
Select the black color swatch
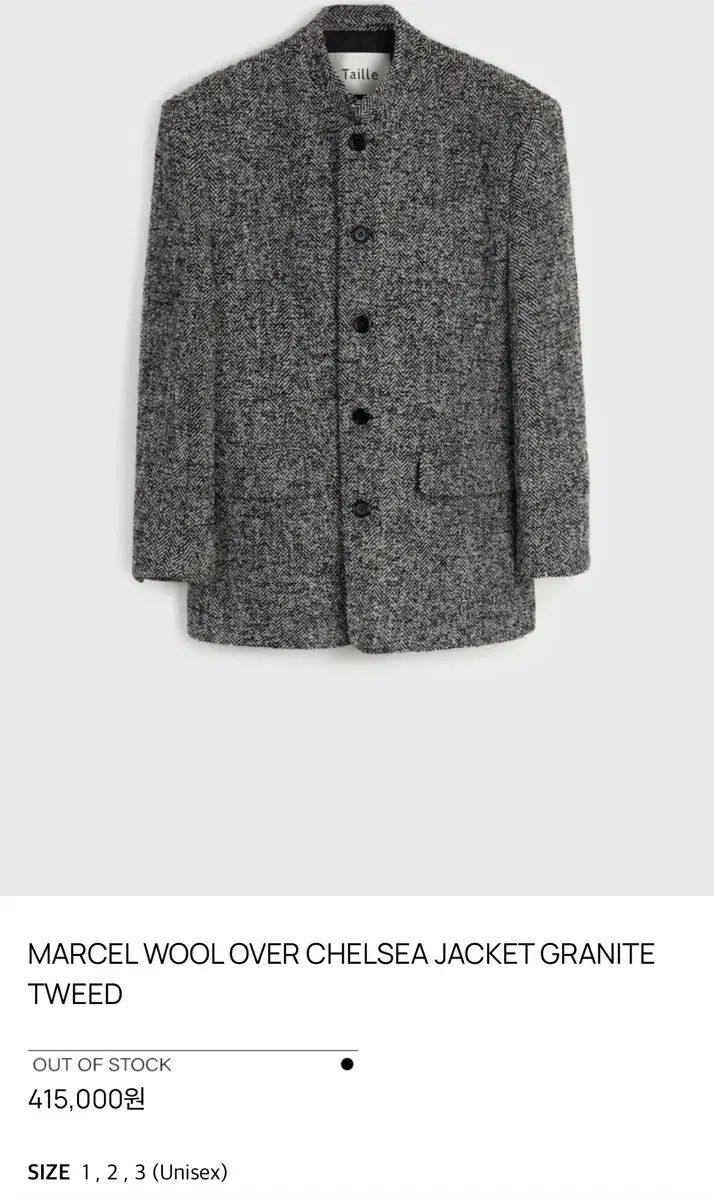[x=347, y=1064]
